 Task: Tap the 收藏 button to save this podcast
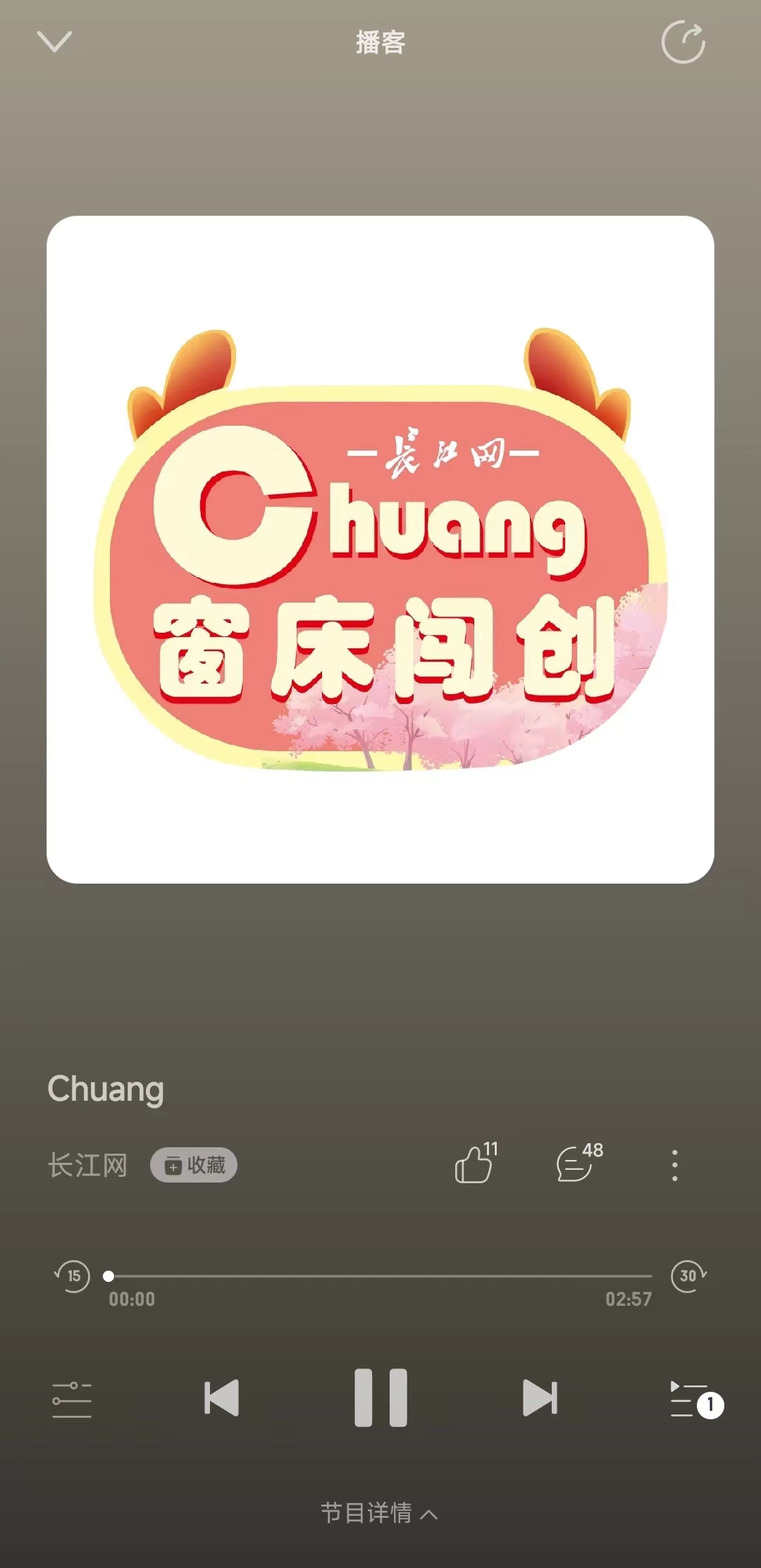194,1165
